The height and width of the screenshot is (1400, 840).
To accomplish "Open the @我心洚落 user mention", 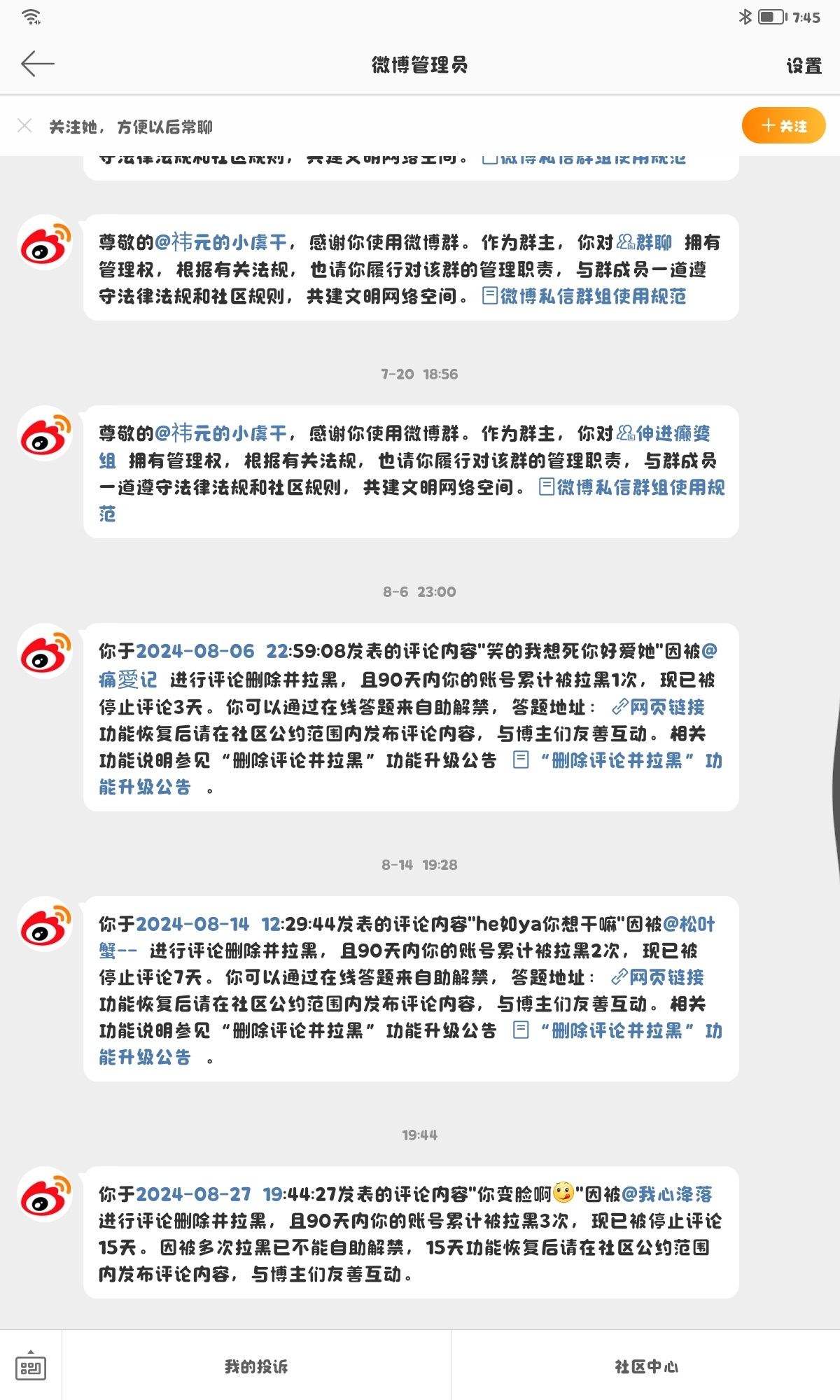I will coord(666,1194).
